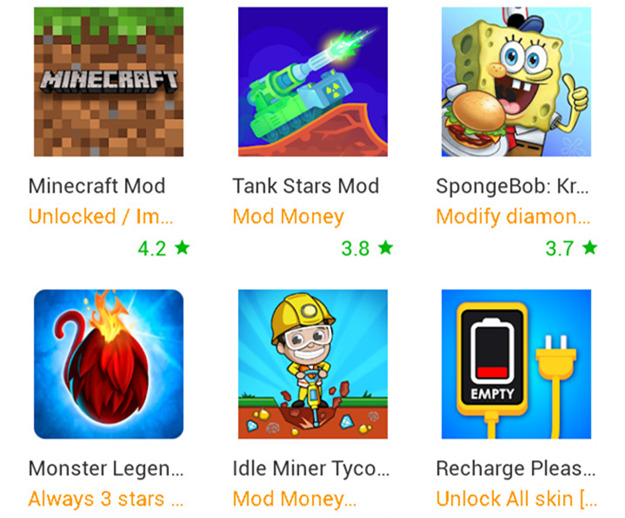The width and height of the screenshot is (625, 518).
Task: Open Monster Legends app page
Action: click(x=108, y=364)
